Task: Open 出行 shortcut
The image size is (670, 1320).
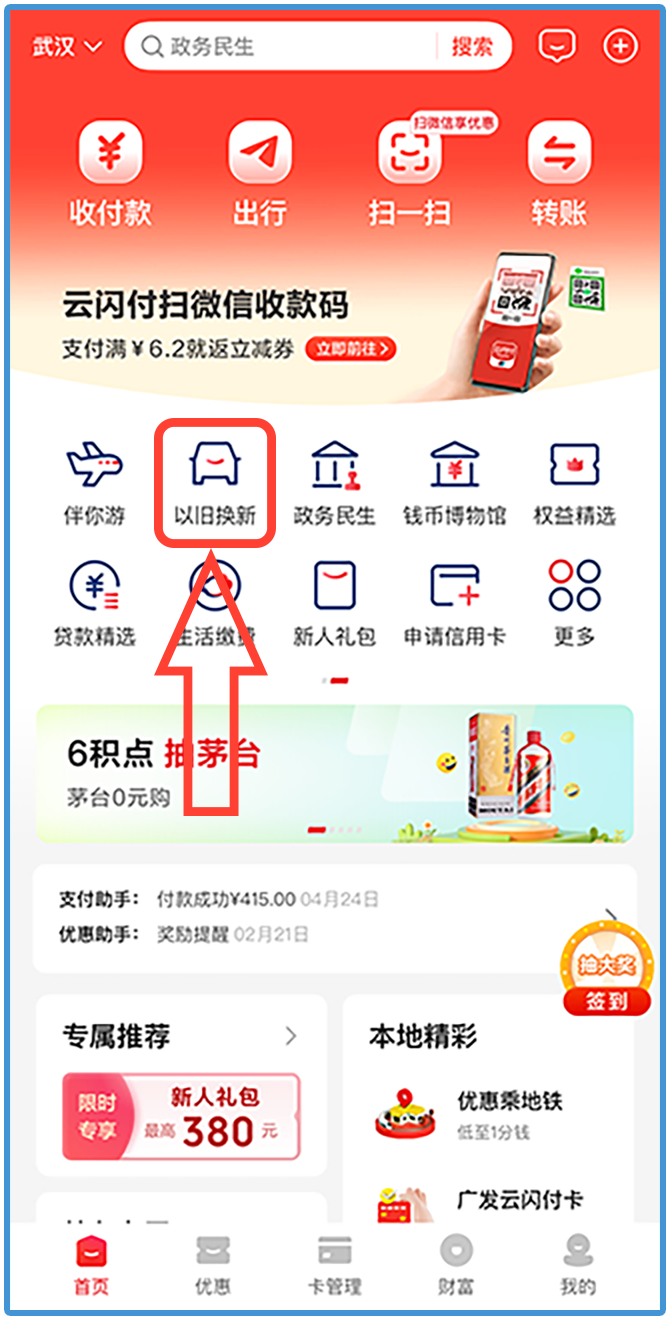Action: (260, 172)
